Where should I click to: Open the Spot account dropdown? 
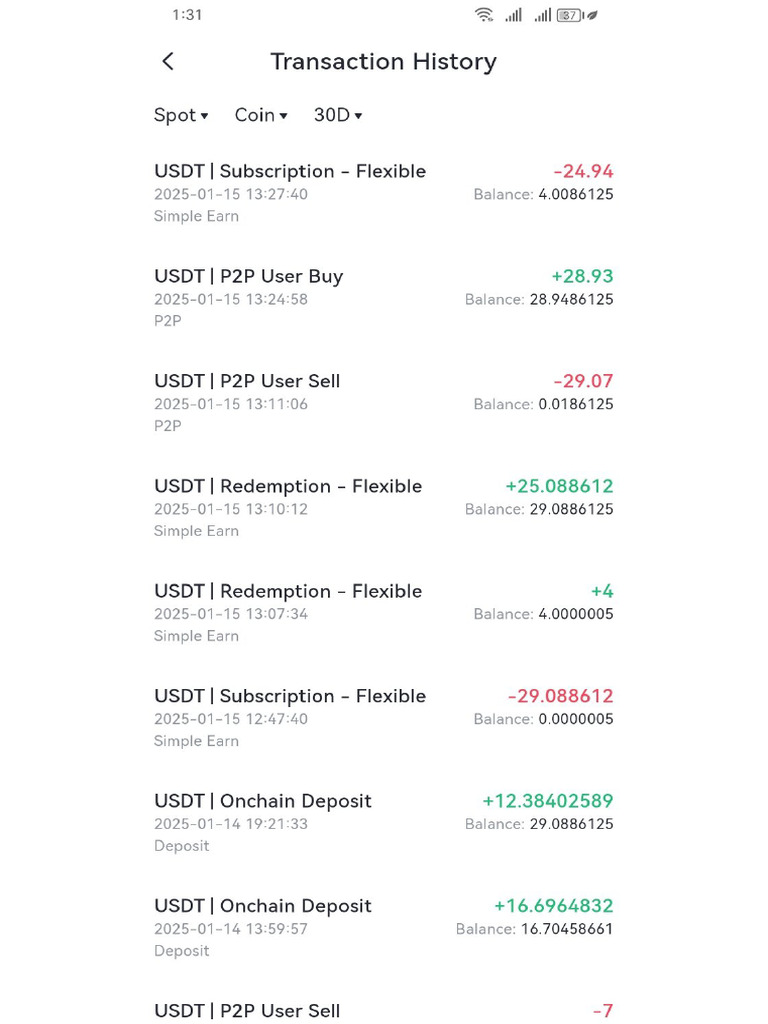tap(181, 115)
